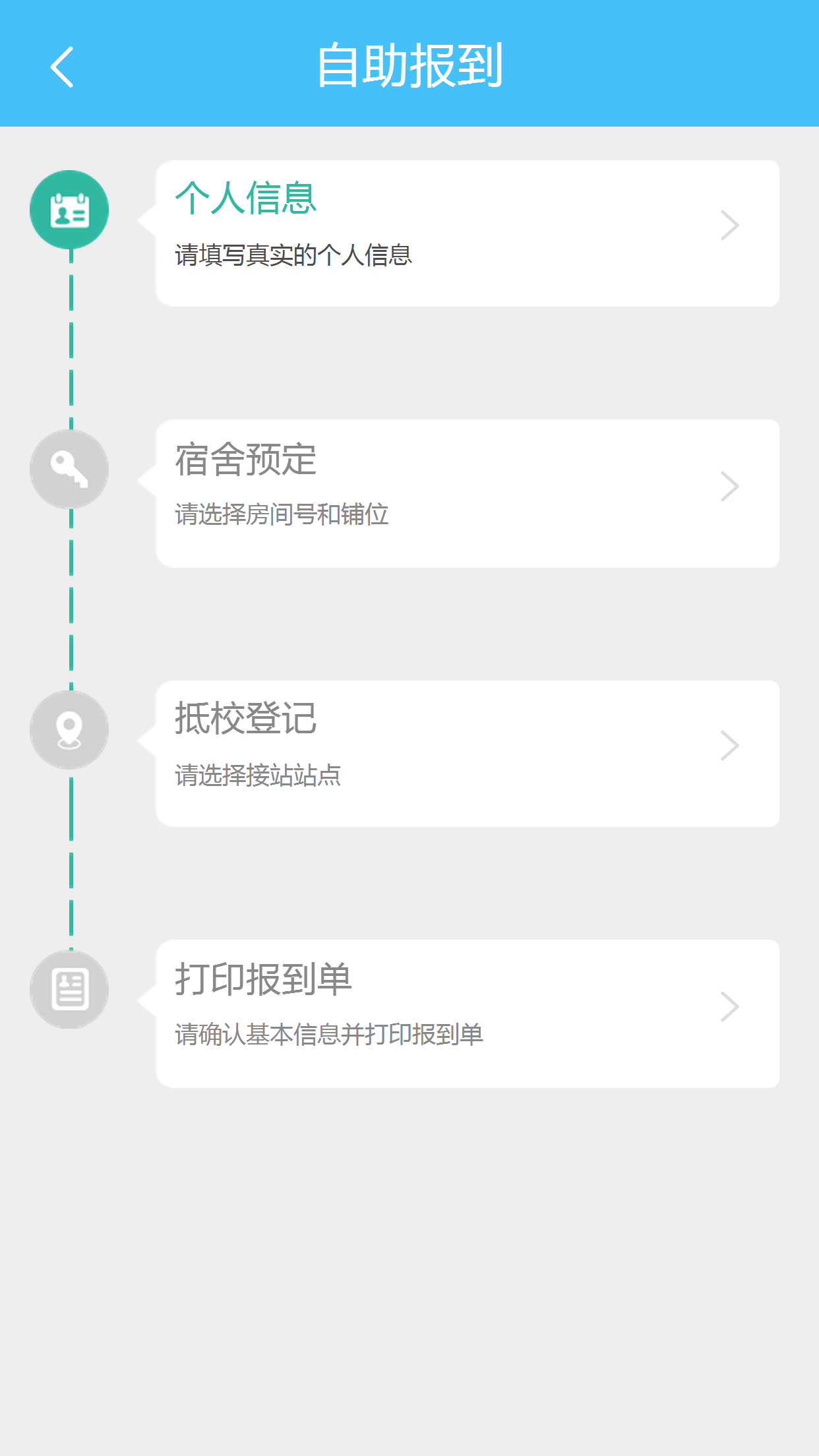Go back using the header arrow
Image resolution: width=819 pixels, height=1456 pixels.
click(x=62, y=67)
